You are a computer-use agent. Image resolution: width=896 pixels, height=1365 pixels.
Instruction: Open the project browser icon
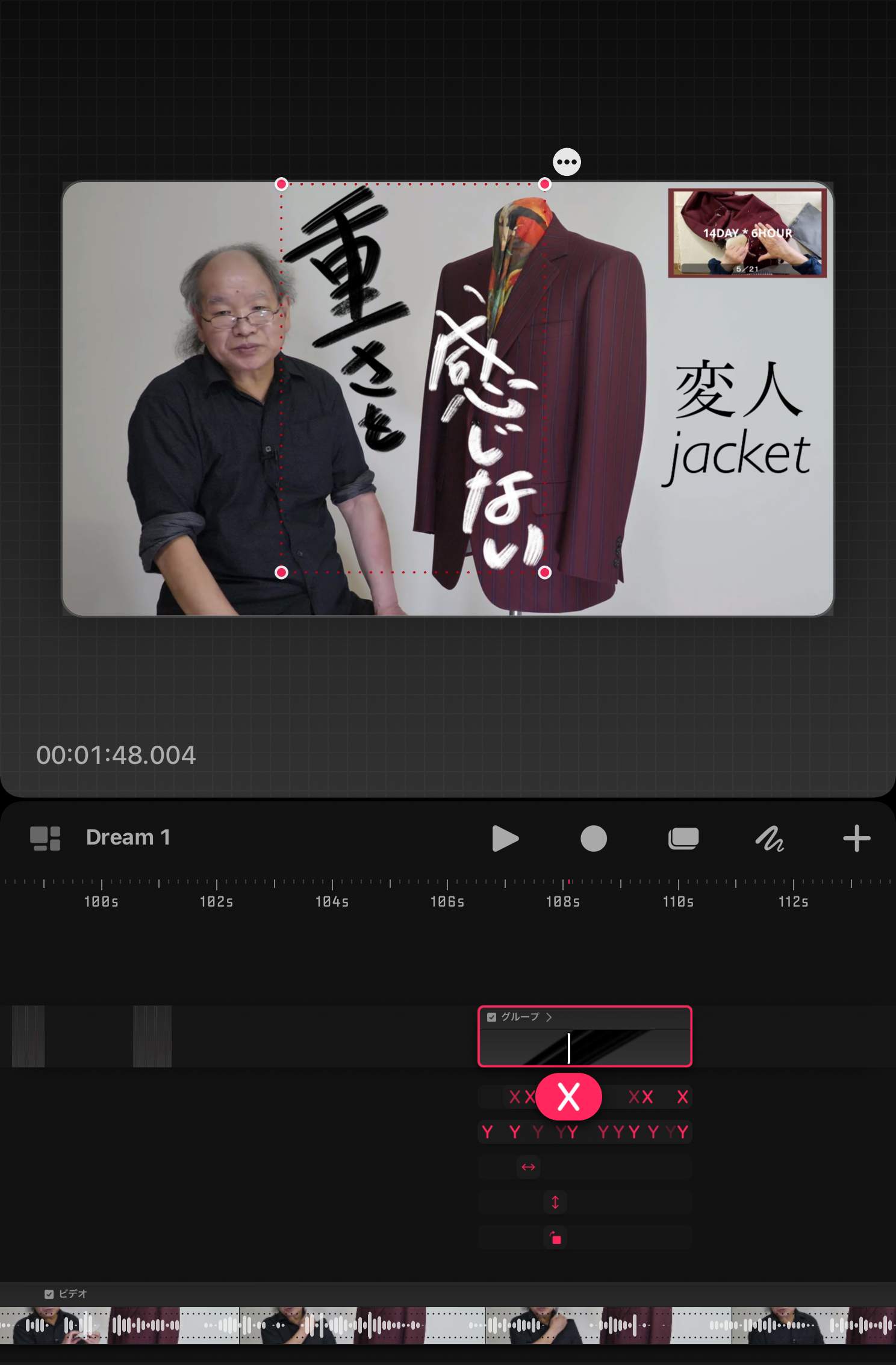[45, 838]
